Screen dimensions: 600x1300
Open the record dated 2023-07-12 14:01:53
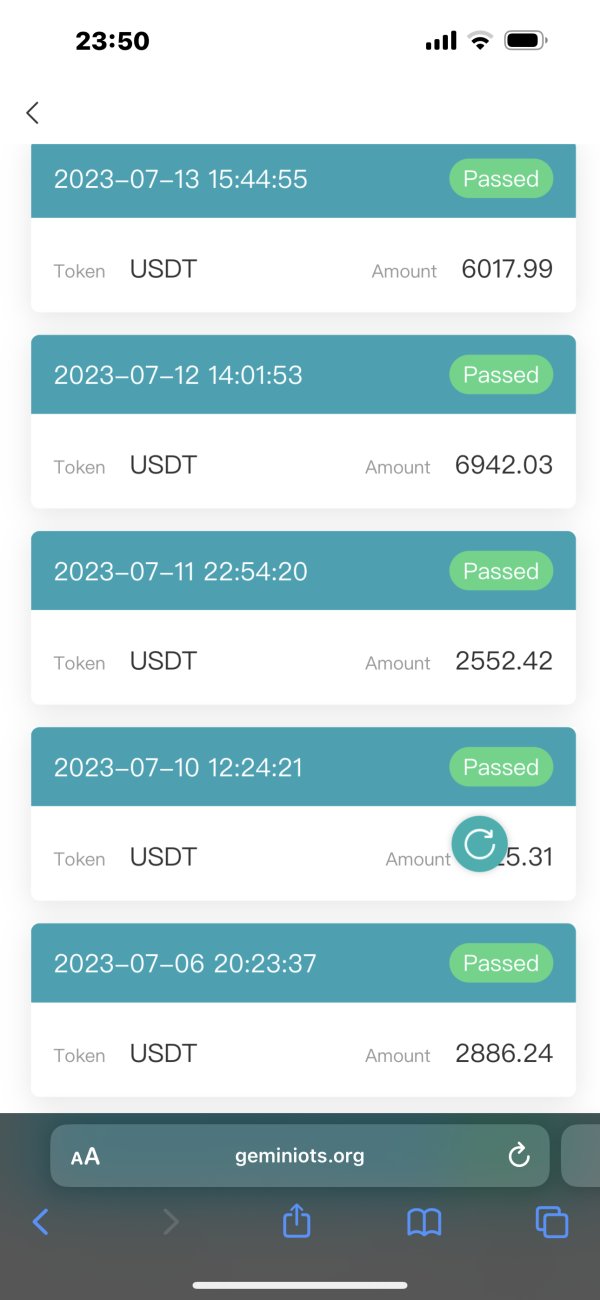(x=303, y=421)
